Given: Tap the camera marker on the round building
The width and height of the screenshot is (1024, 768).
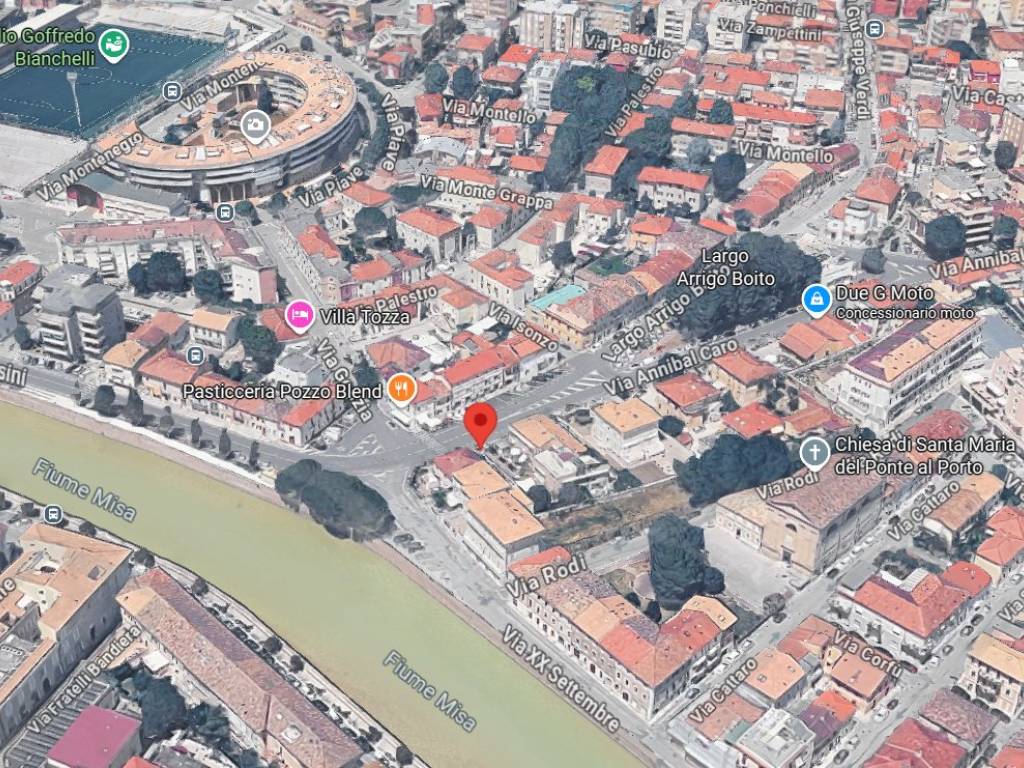Looking at the screenshot, I should coord(255,126).
